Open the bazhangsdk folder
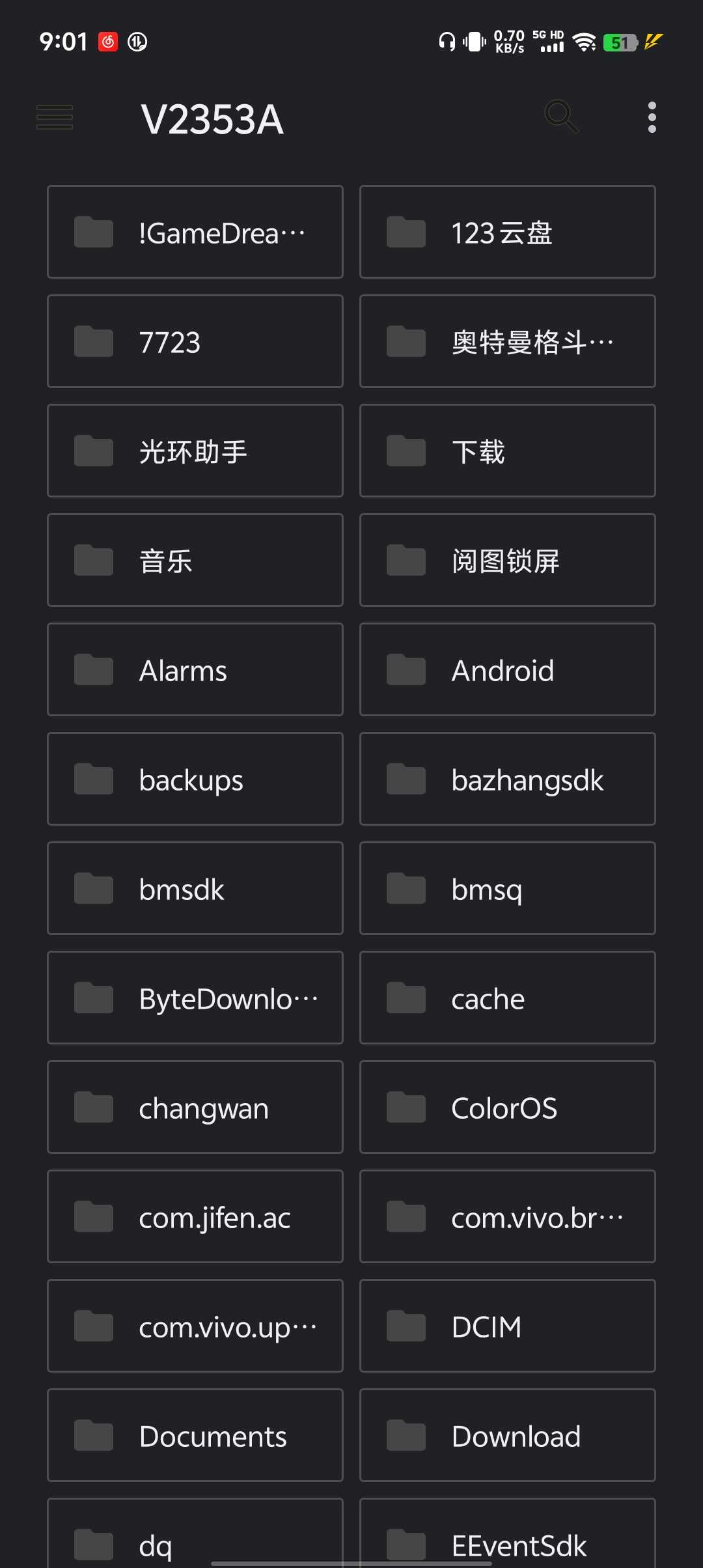Viewport: 703px width, 1568px height. coord(507,779)
